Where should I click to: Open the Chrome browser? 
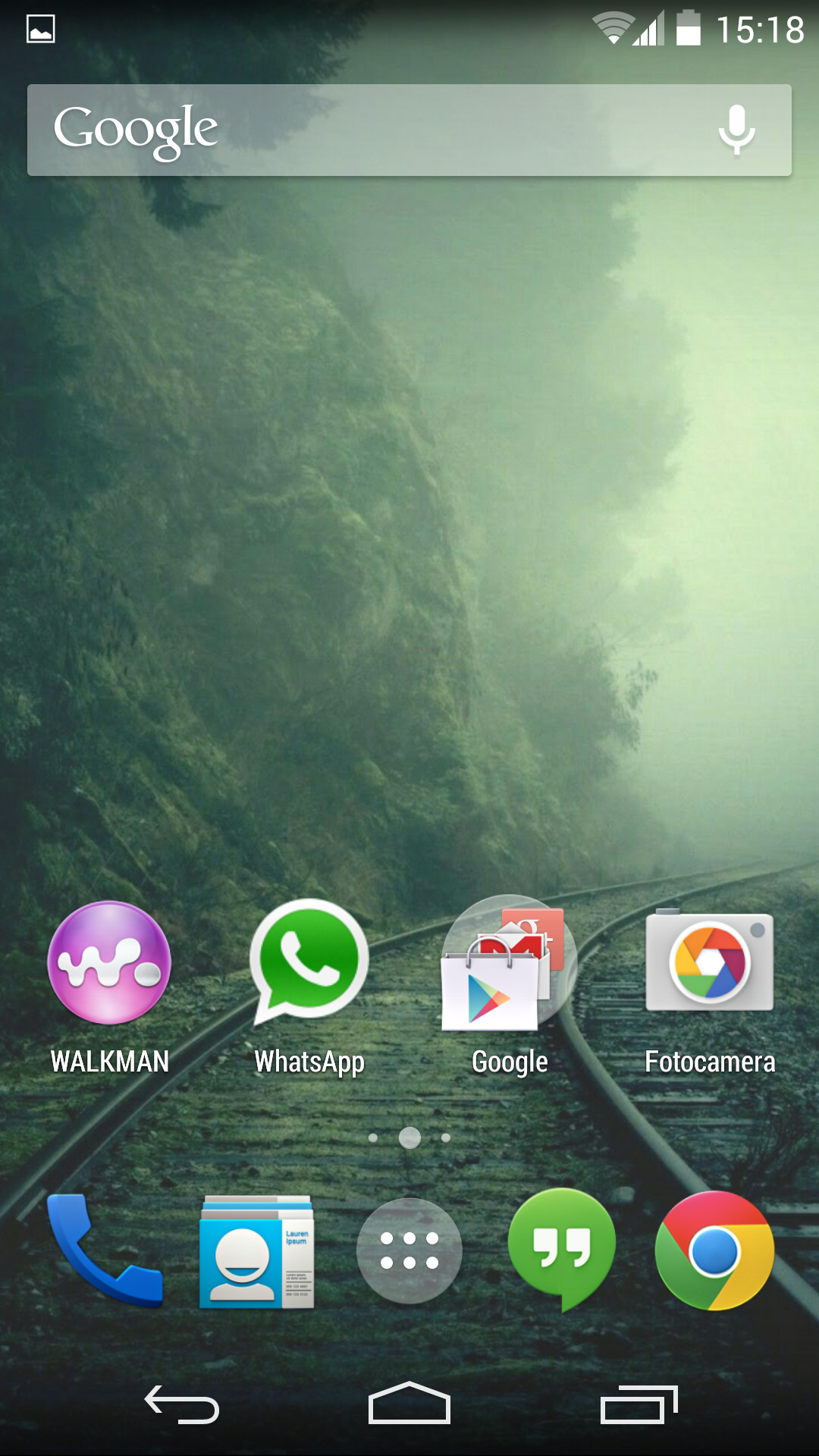714,1251
